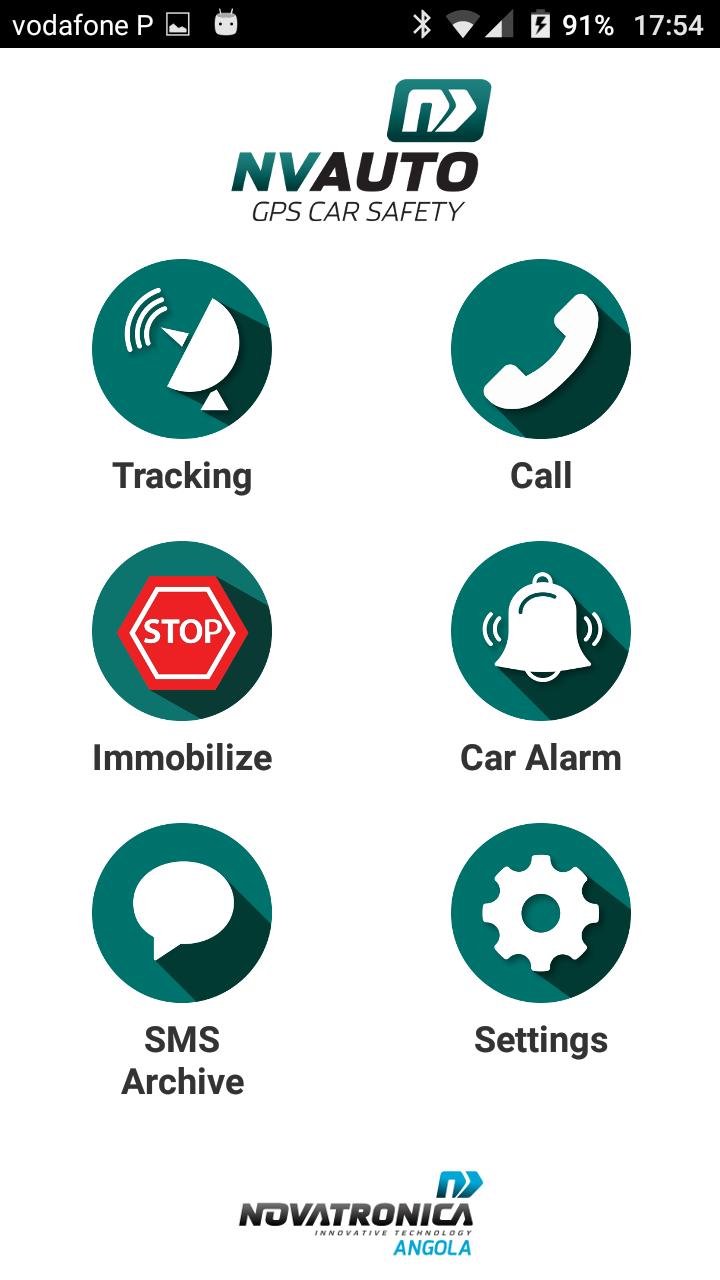
Task: Go to Settings gear
Action: 540,913
